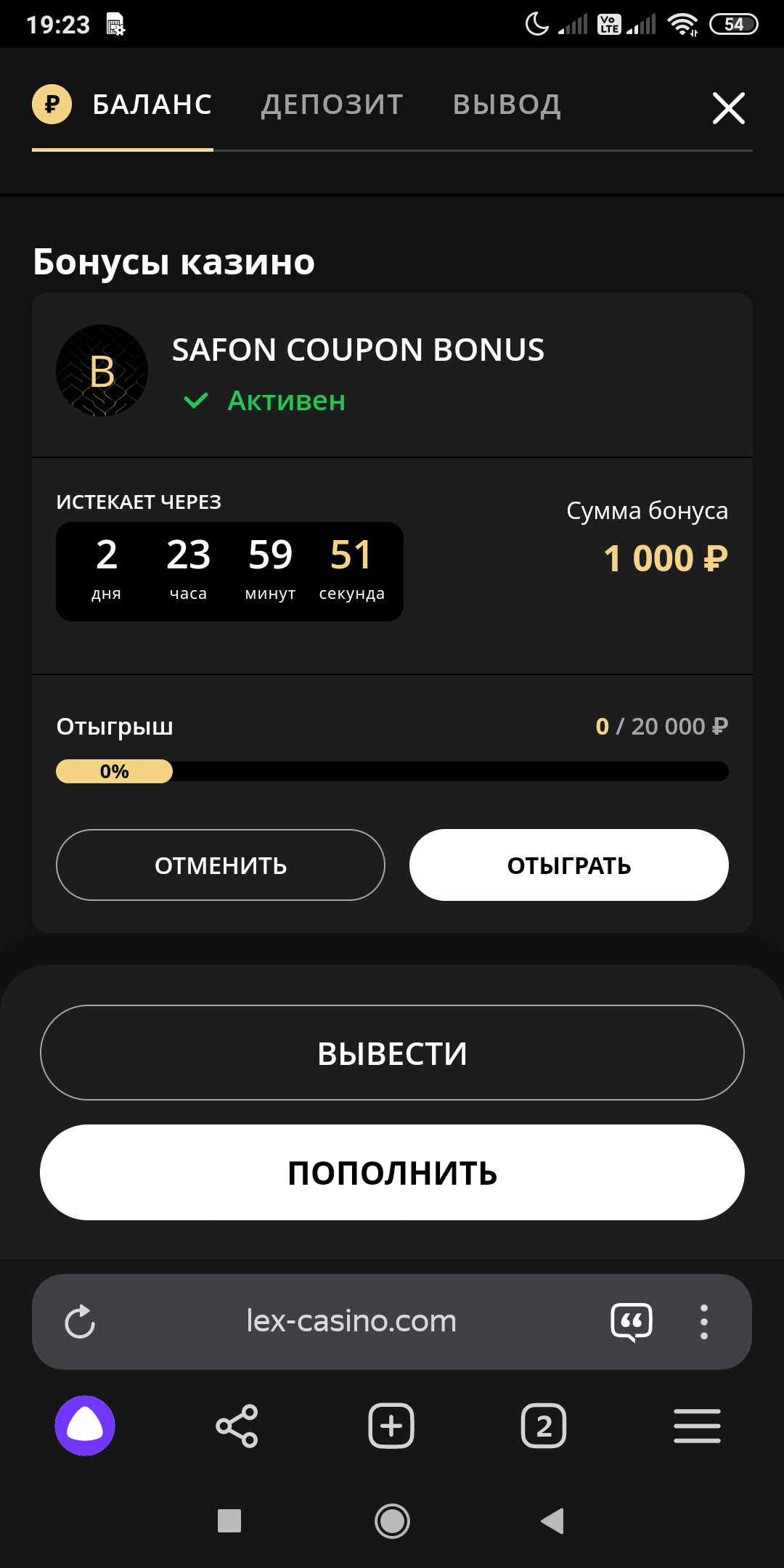This screenshot has width=784, height=1568.
Task: Open the browser hamburger menu
Action: coord(697,1426)
